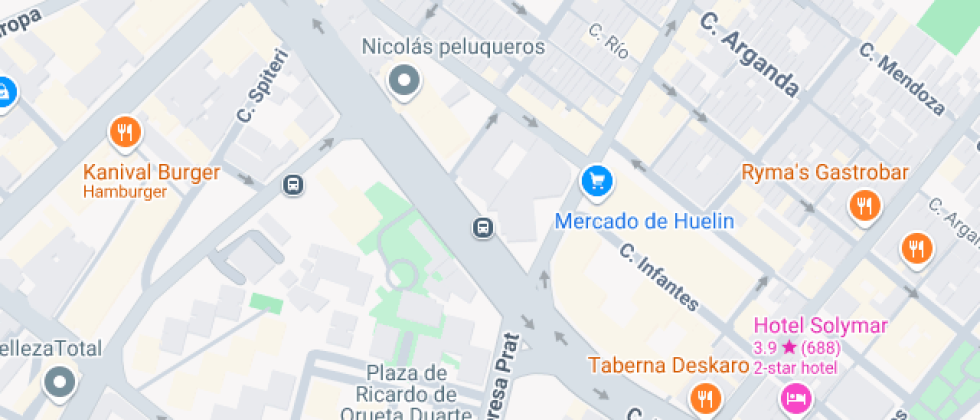This screenshot has width=980, height=420.
Task: Open the BellezaTotal place pin
Action: 61,382
